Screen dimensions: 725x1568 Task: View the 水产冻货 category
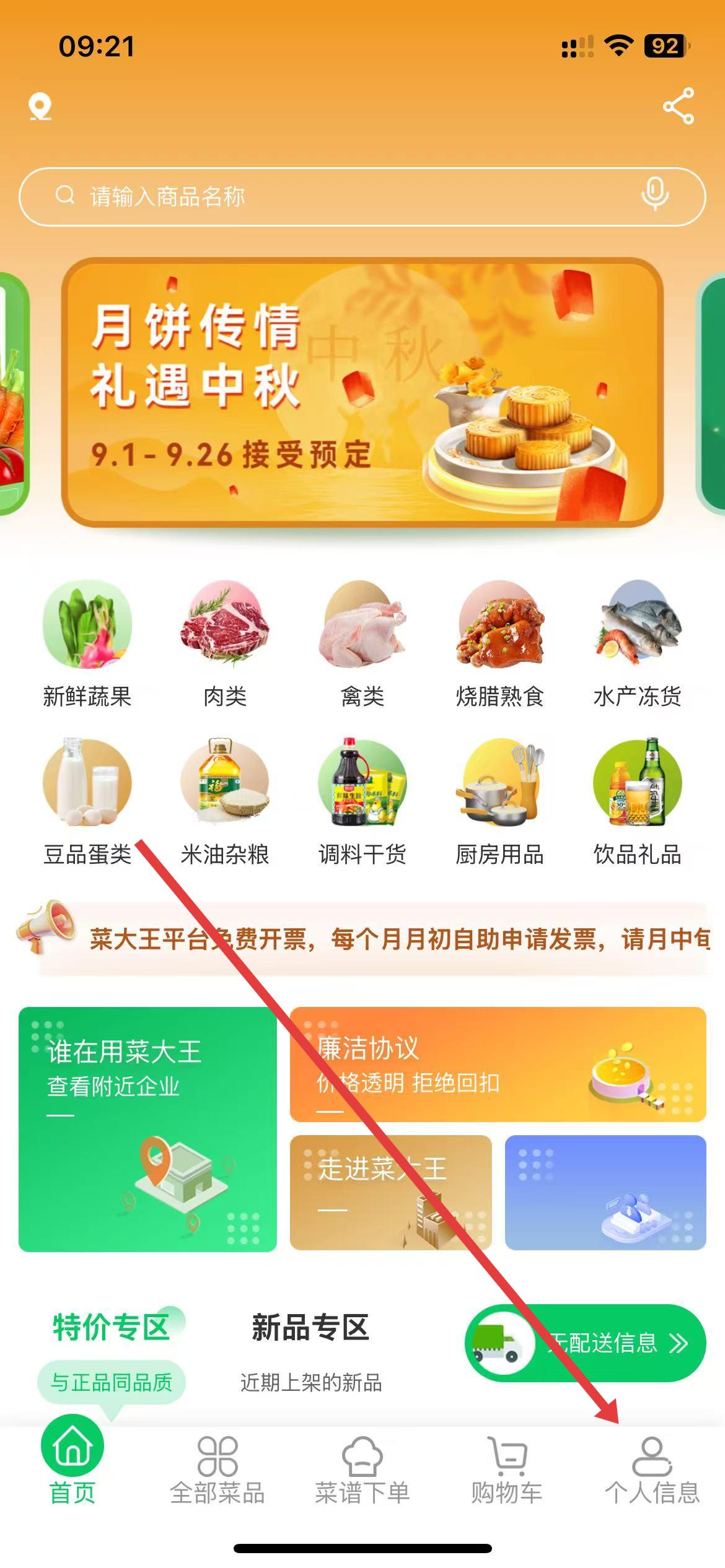[x=638, y=644]
